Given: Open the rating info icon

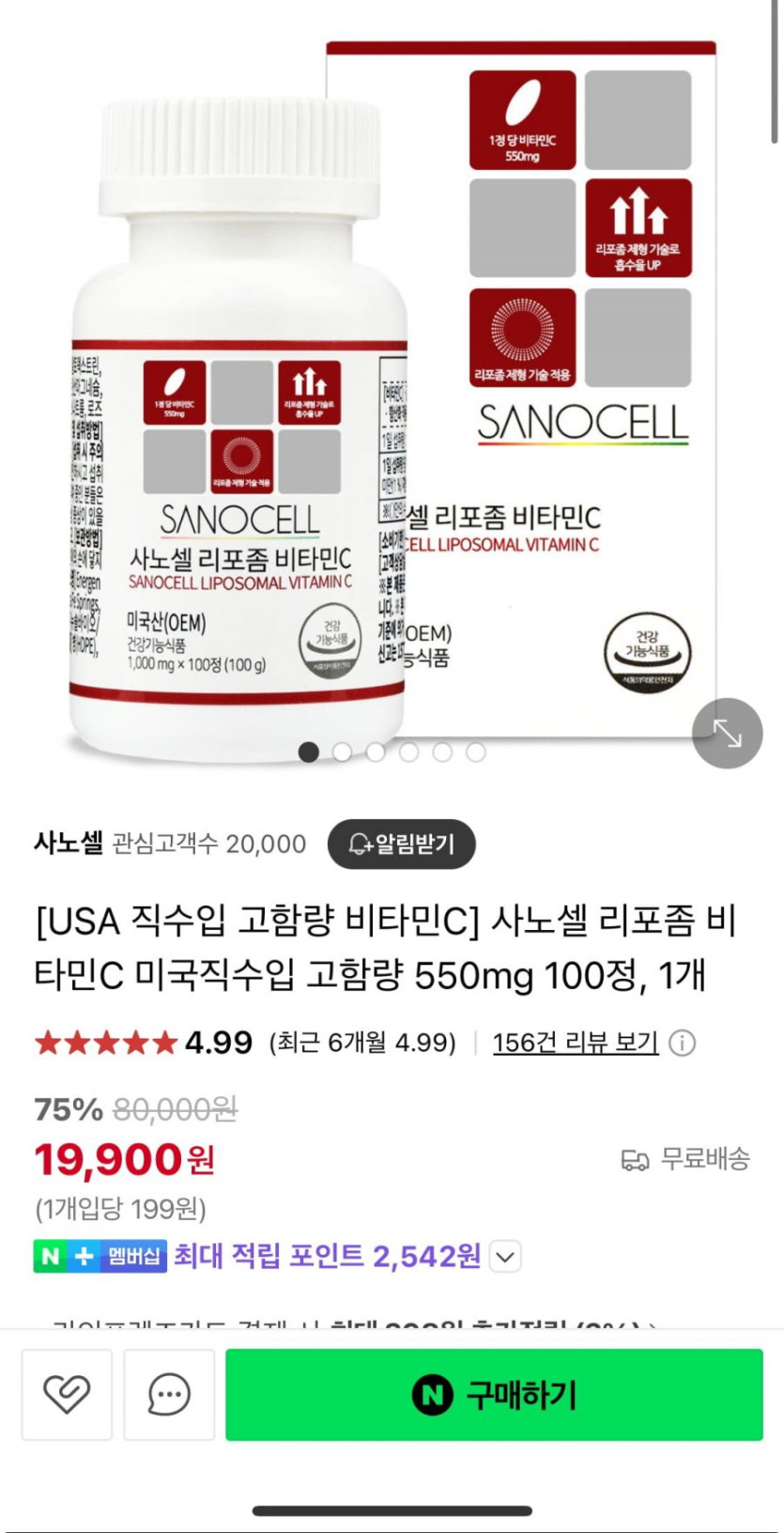Looking at the screenshot, I should coord(683,1043).
